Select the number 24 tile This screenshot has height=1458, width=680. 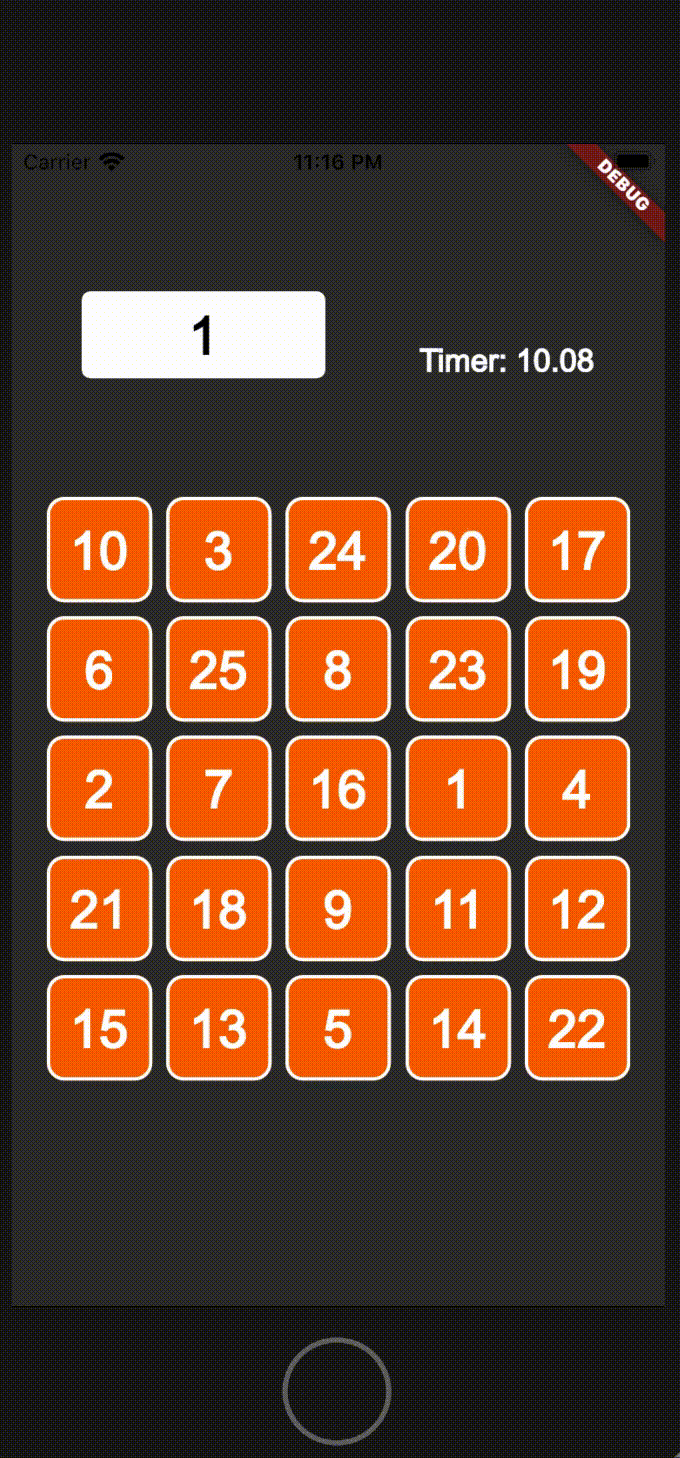[338, 550]
